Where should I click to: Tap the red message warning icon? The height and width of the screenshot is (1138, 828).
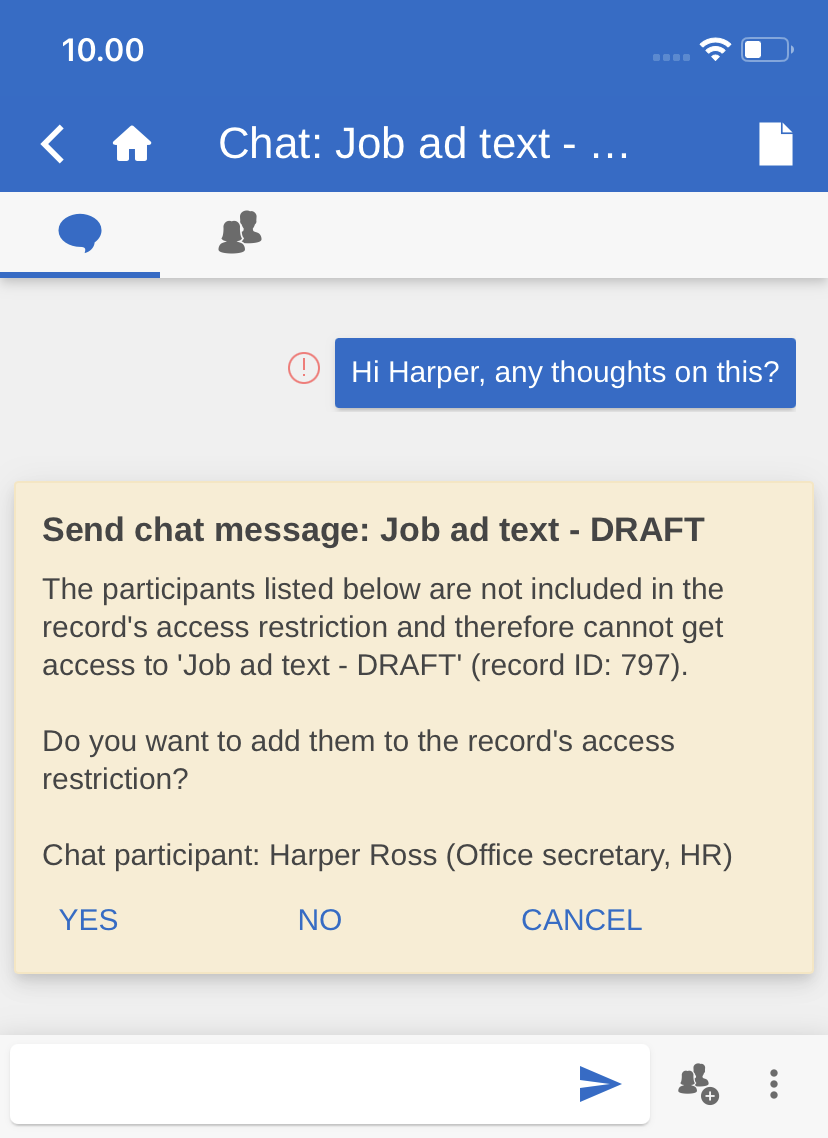tap(304, 368)
